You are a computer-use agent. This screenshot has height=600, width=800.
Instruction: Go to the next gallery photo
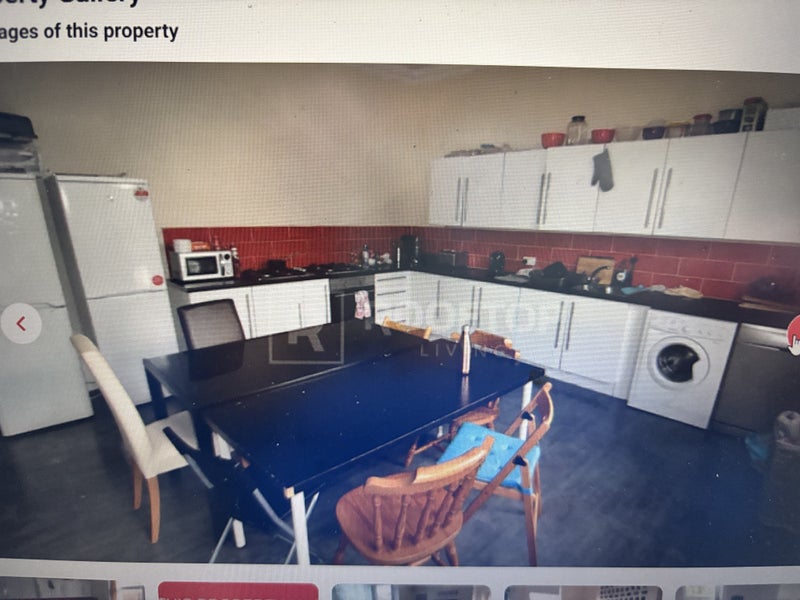pyautogui.click(x=794, y=335)
